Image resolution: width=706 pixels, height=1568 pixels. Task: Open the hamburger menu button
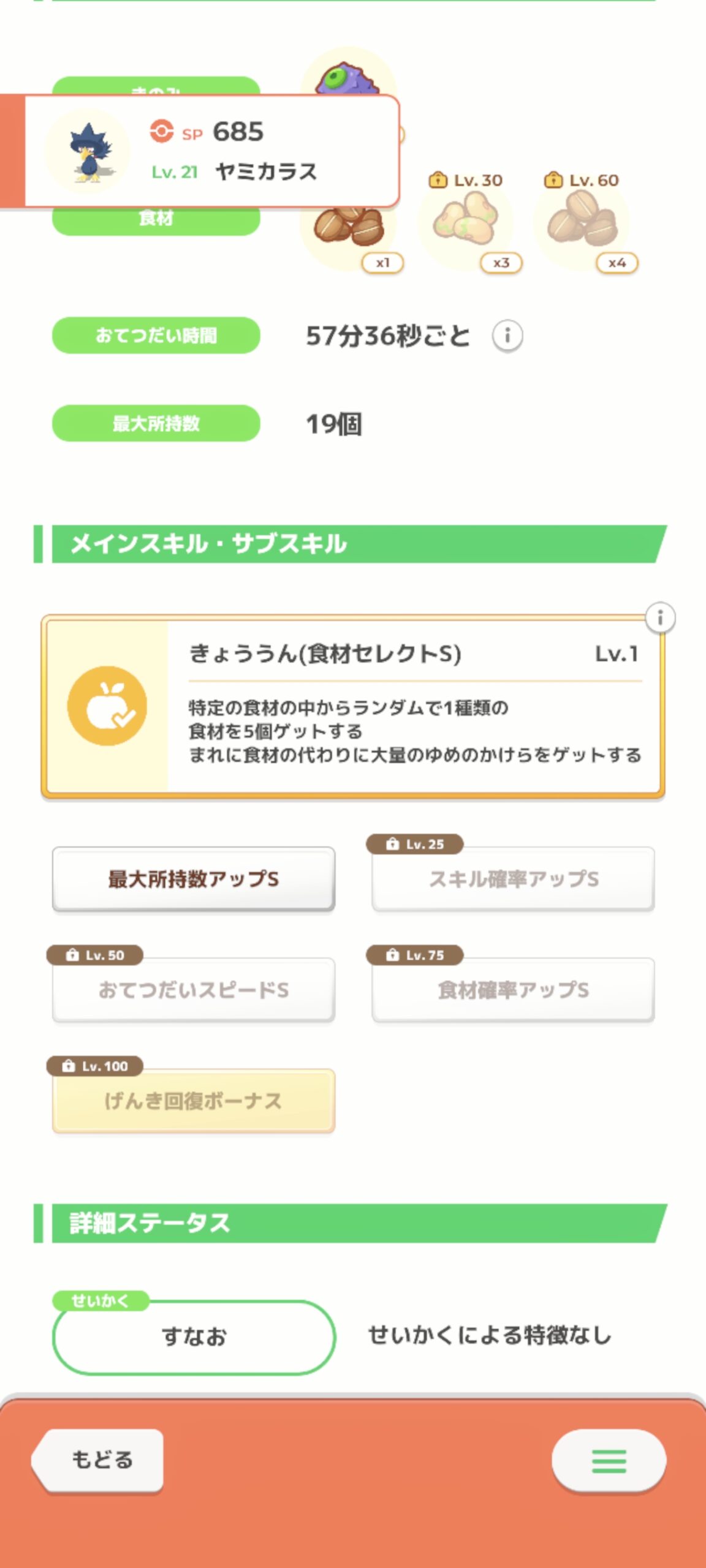coord(609,1461)
